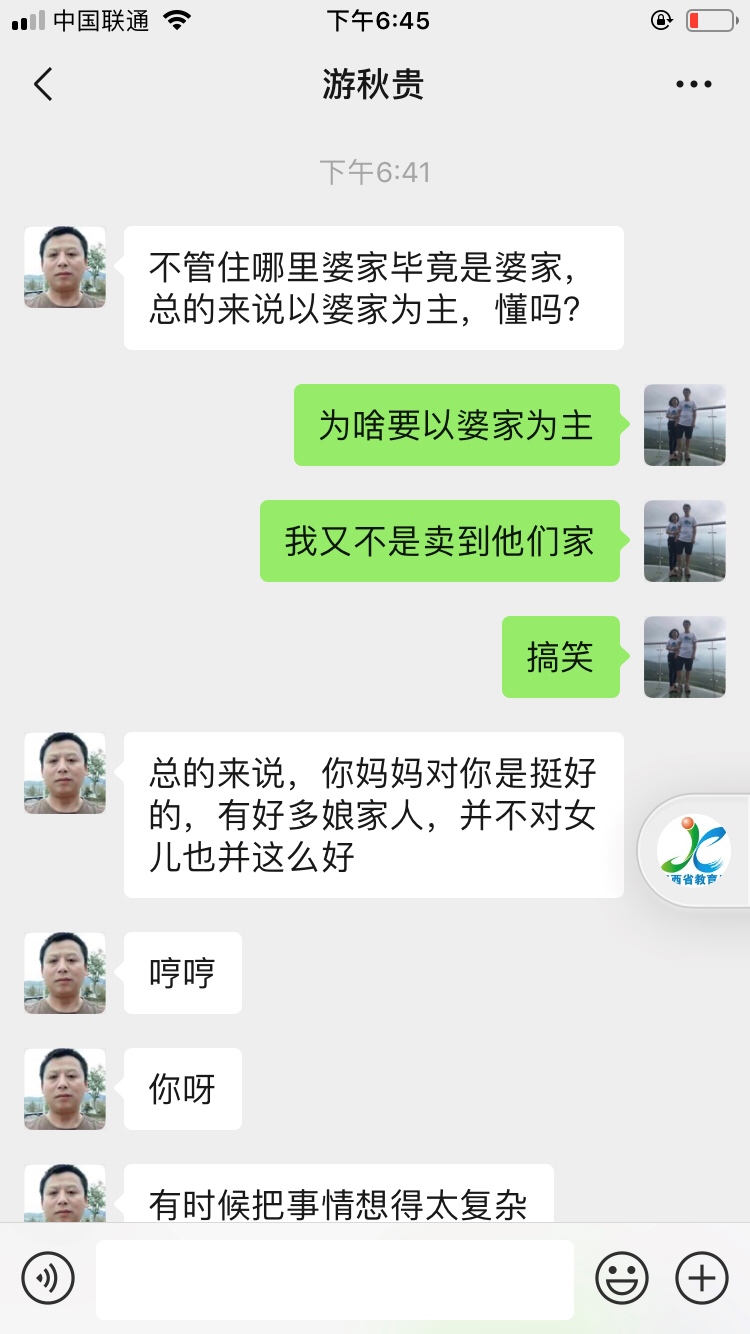Open the floating mini program bubble
The image size is (750, 1334).
[x=694, y=851]
